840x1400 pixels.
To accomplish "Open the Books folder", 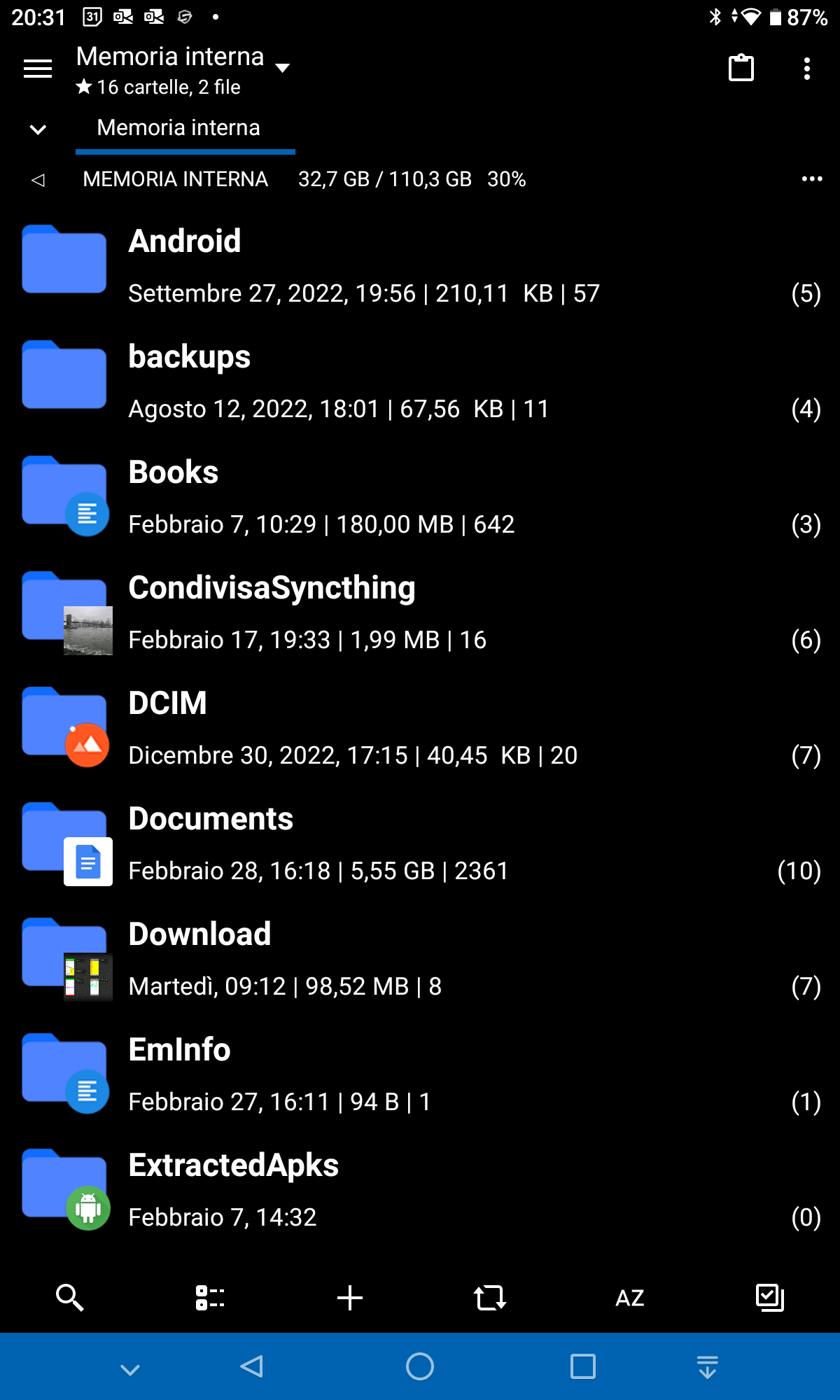I will [x=420, y=498].
